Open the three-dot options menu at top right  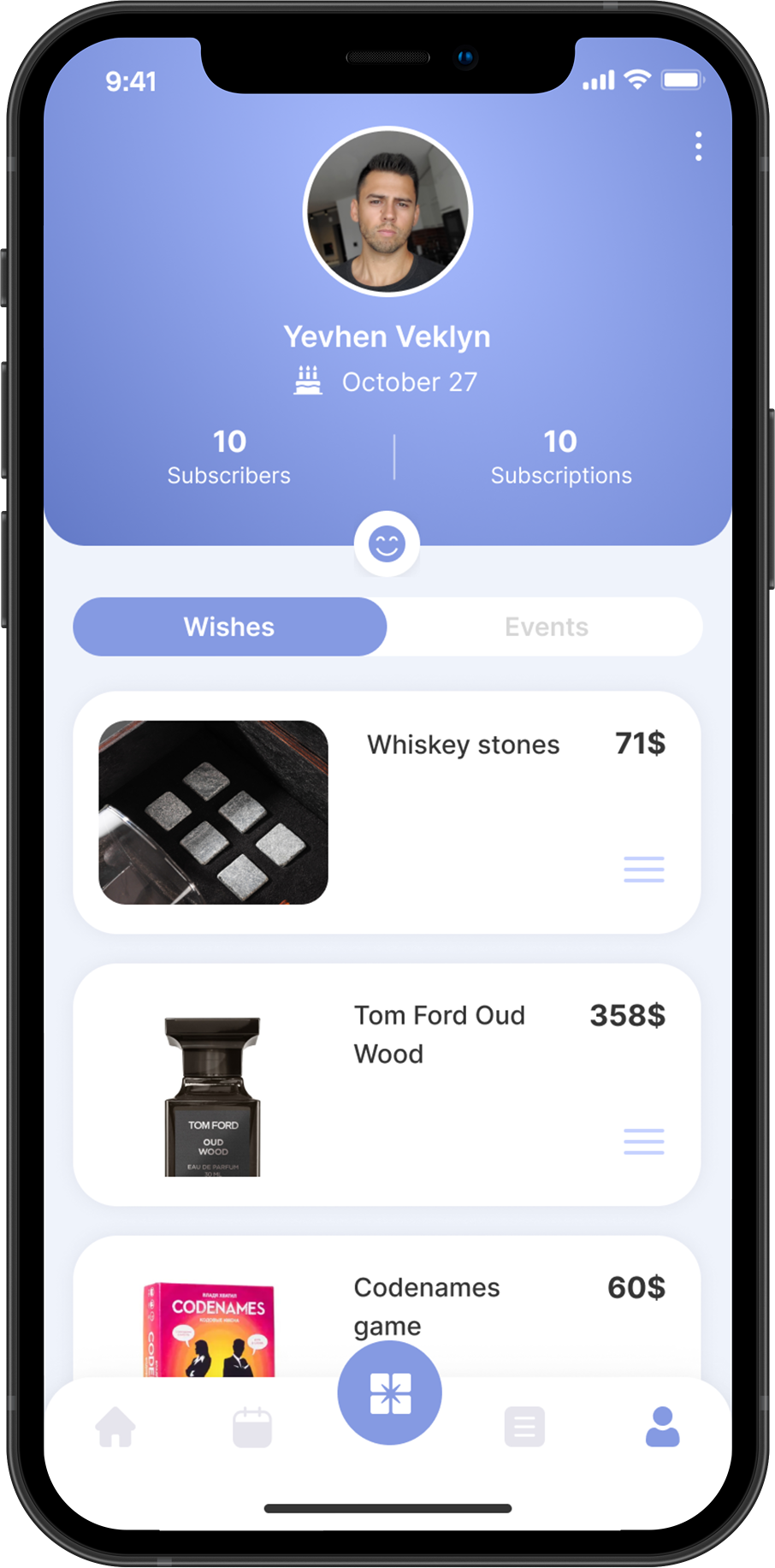coord(698,147)
